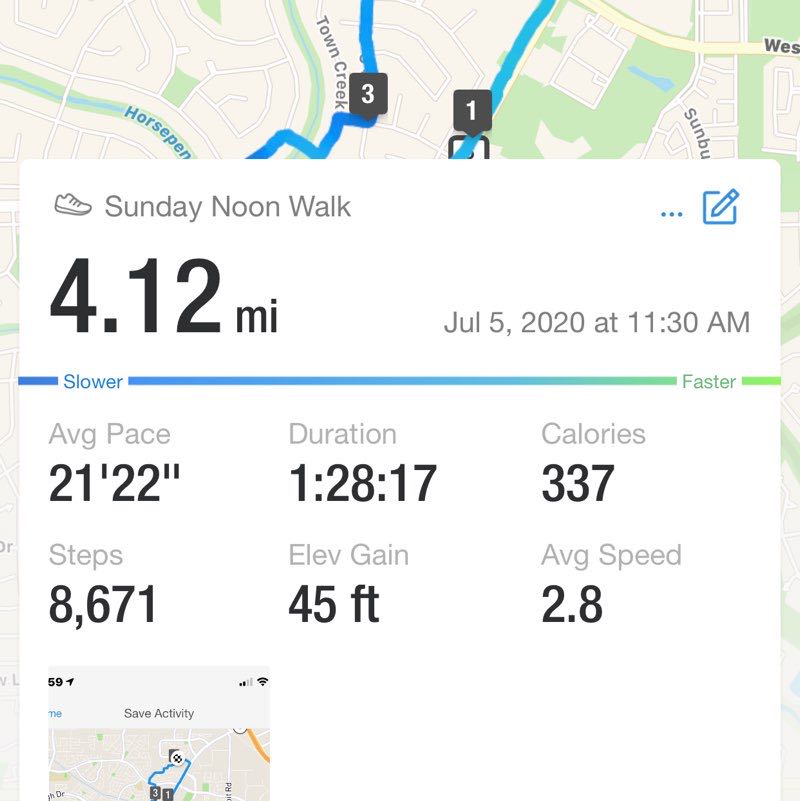
Task: Open the attached Save Activity photo
Action: [159, 734]
